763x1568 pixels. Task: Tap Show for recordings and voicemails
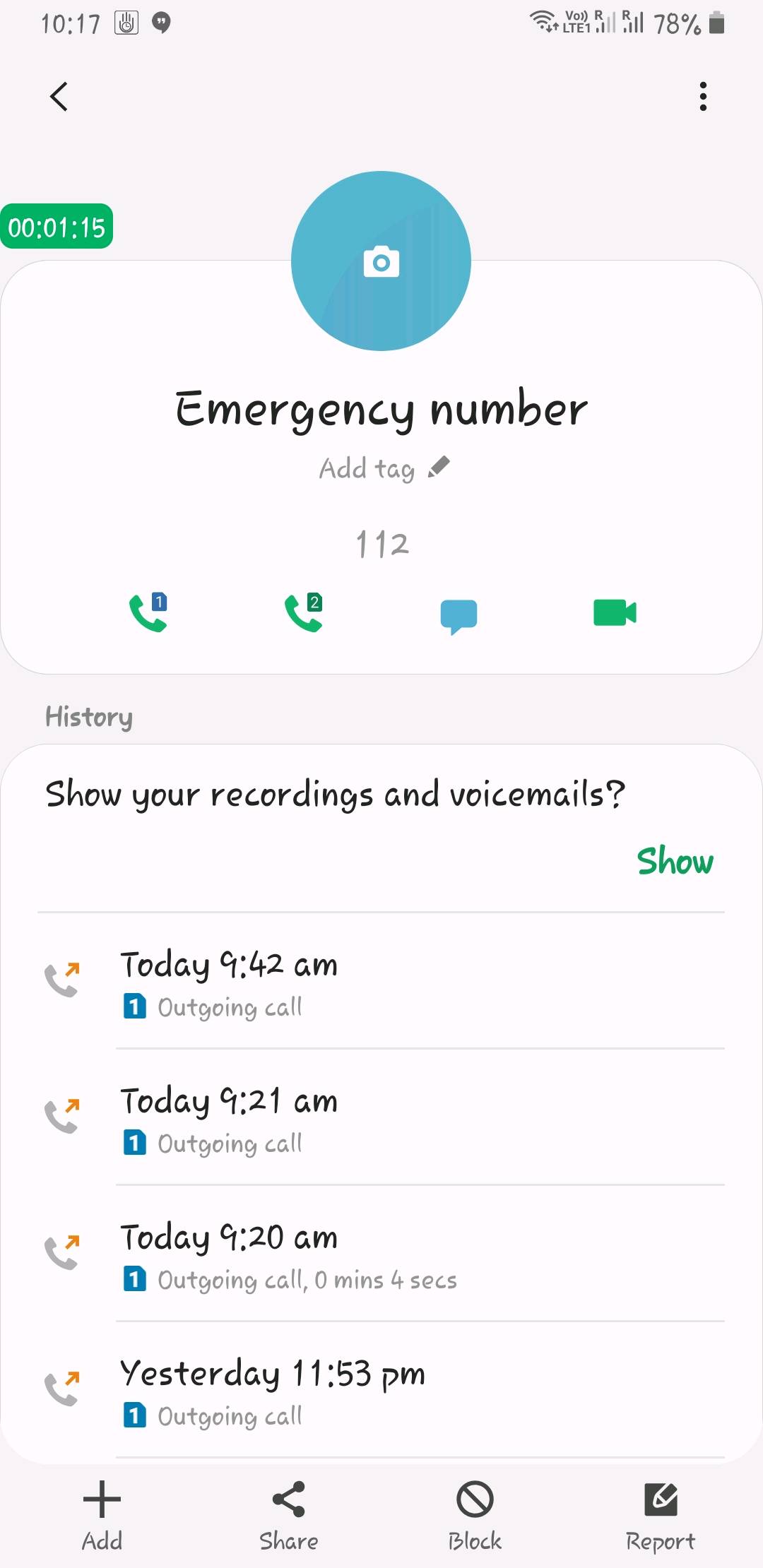[x=675, y=861]
